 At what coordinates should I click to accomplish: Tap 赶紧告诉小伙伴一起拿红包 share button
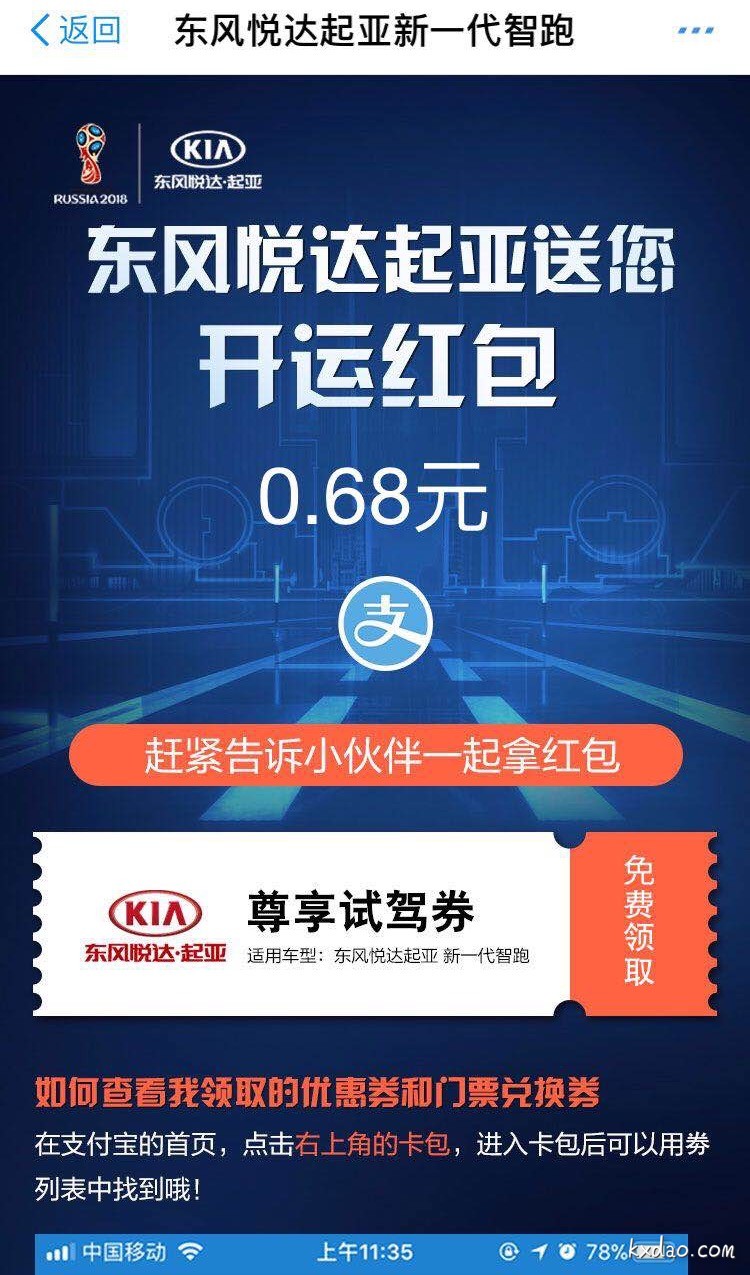(375, 755)
